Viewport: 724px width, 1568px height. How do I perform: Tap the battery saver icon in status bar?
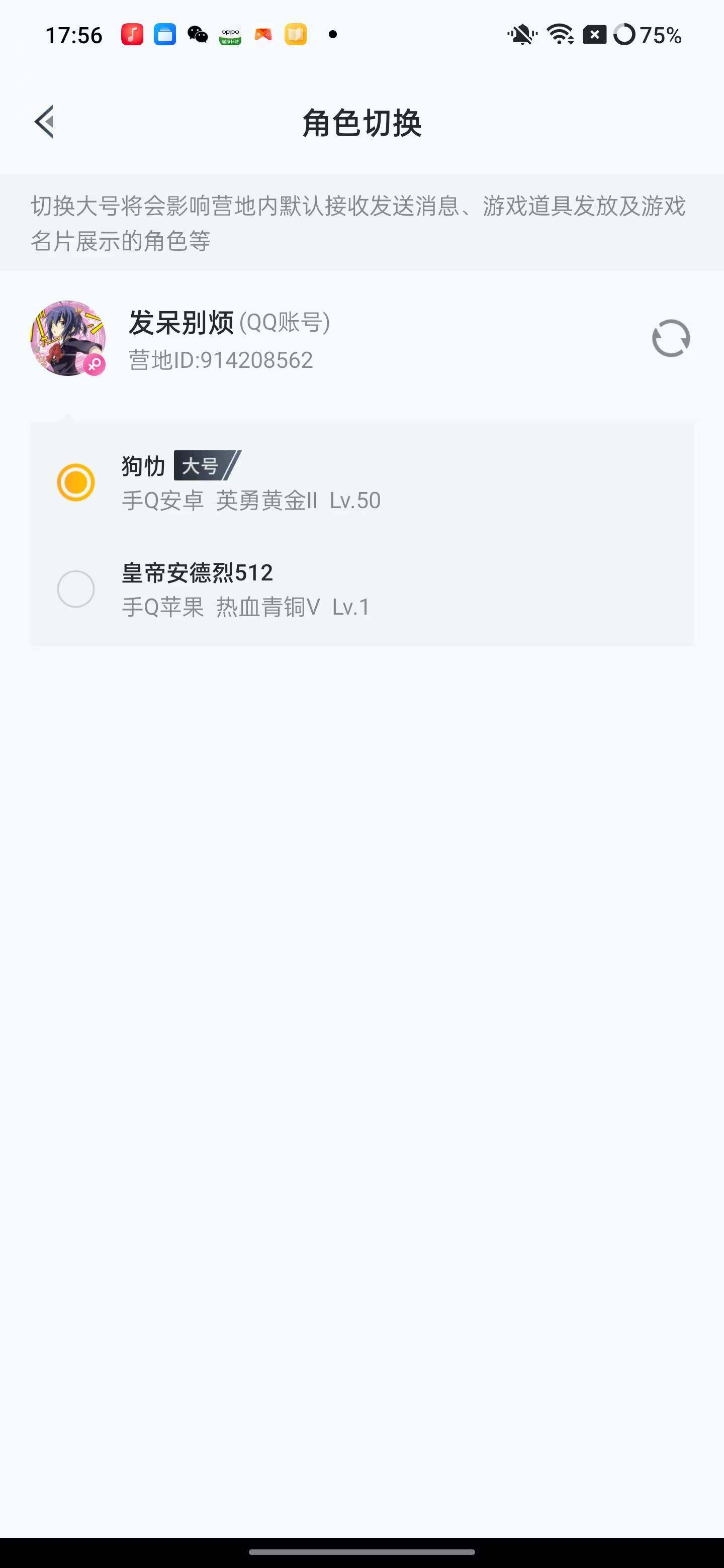[595, 35]
